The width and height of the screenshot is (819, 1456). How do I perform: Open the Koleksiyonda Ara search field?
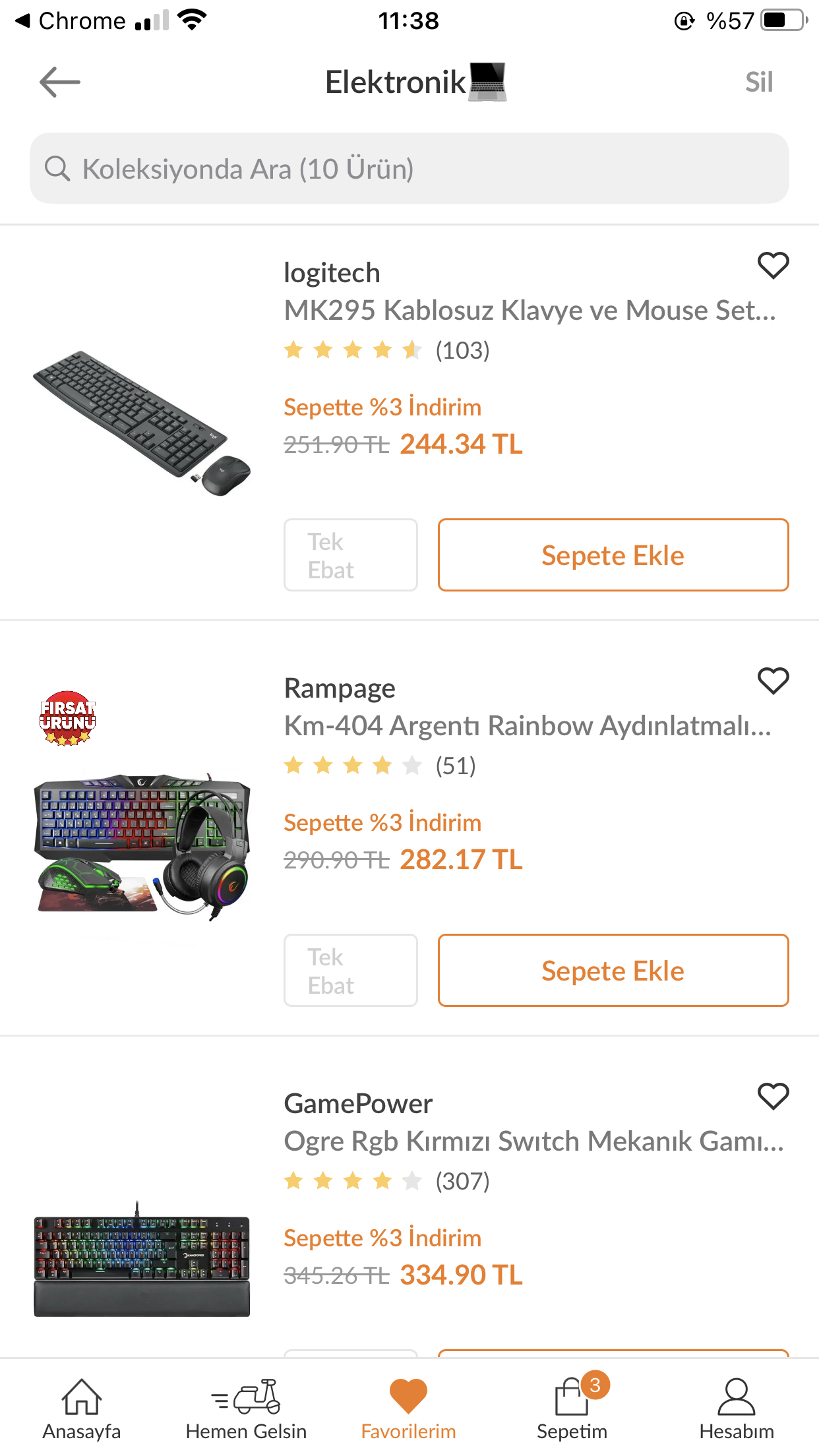tap(409, 169)
